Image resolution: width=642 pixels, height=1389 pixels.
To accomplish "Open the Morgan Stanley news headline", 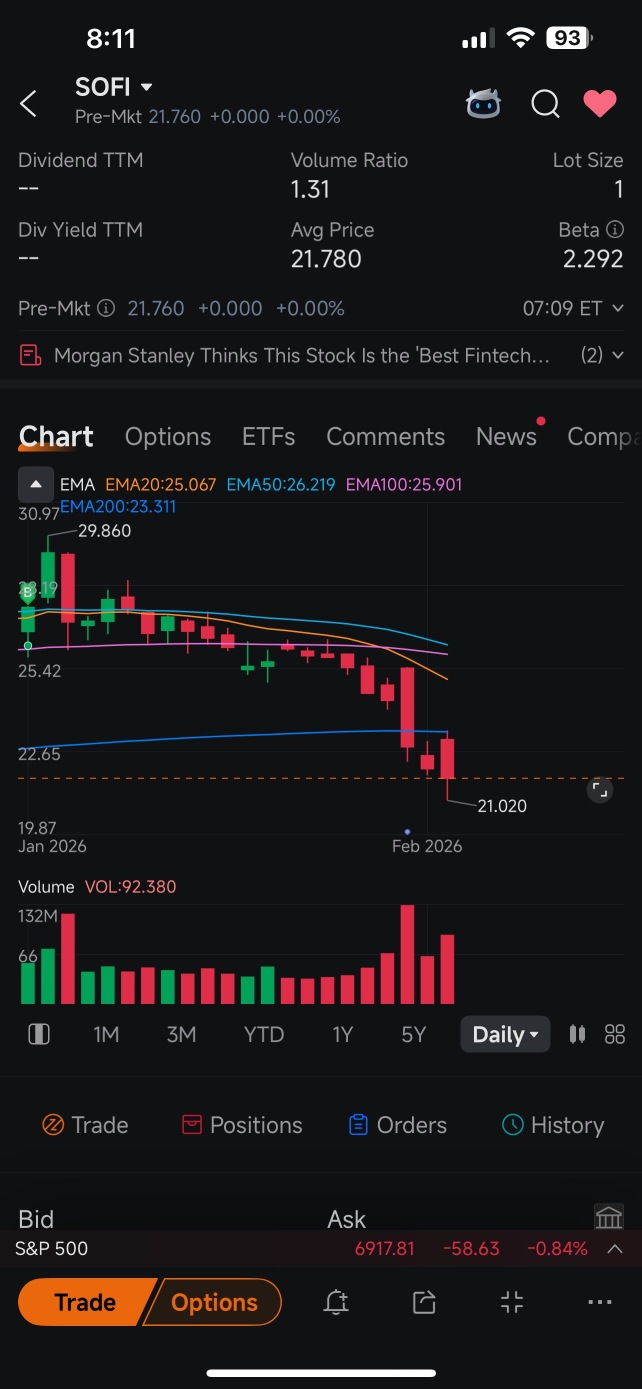I will coord(302,355).
